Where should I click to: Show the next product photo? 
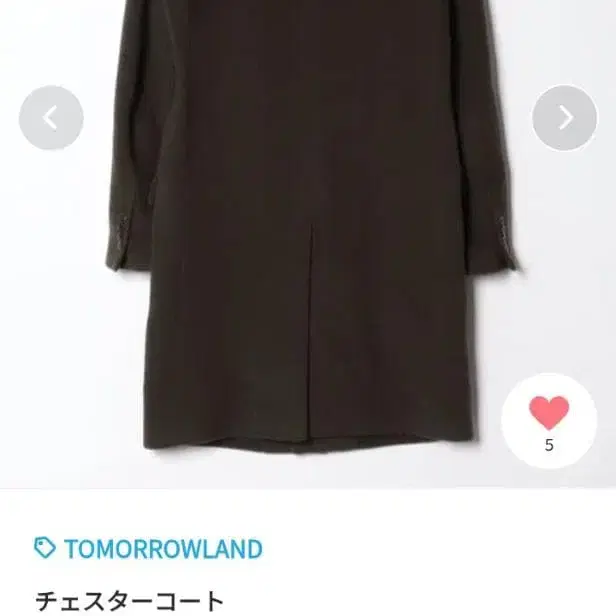tap(564, 118)
